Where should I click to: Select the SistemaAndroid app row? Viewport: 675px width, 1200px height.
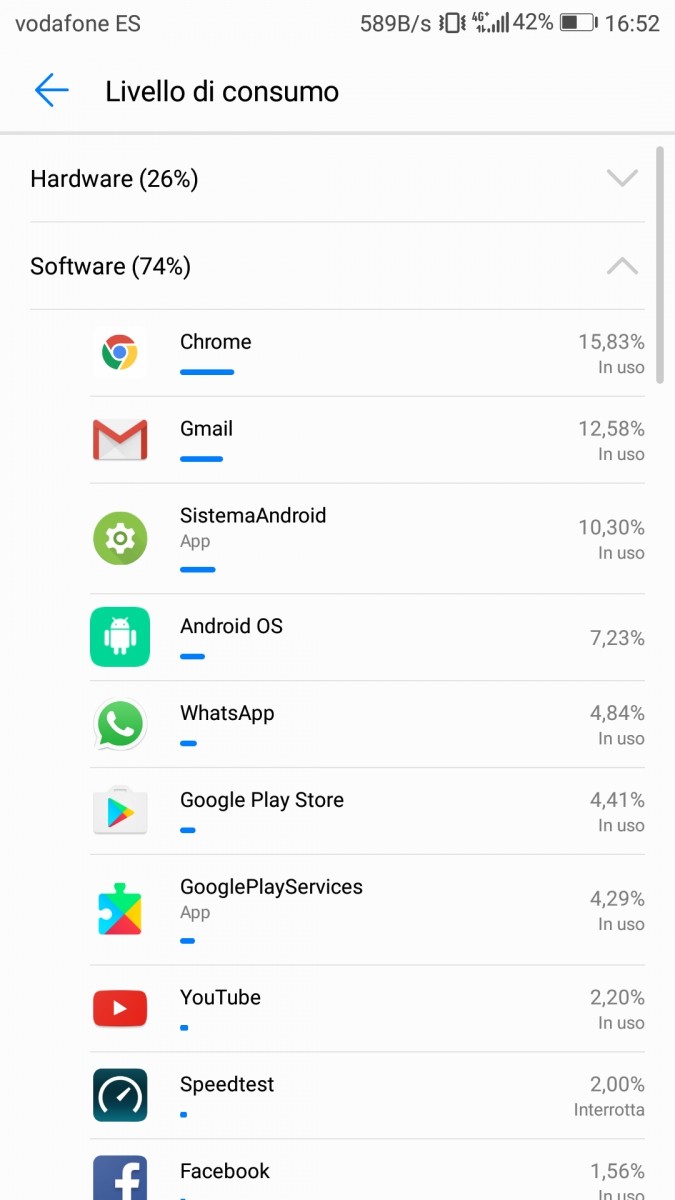pyautogui.click(x=367, y=538)
